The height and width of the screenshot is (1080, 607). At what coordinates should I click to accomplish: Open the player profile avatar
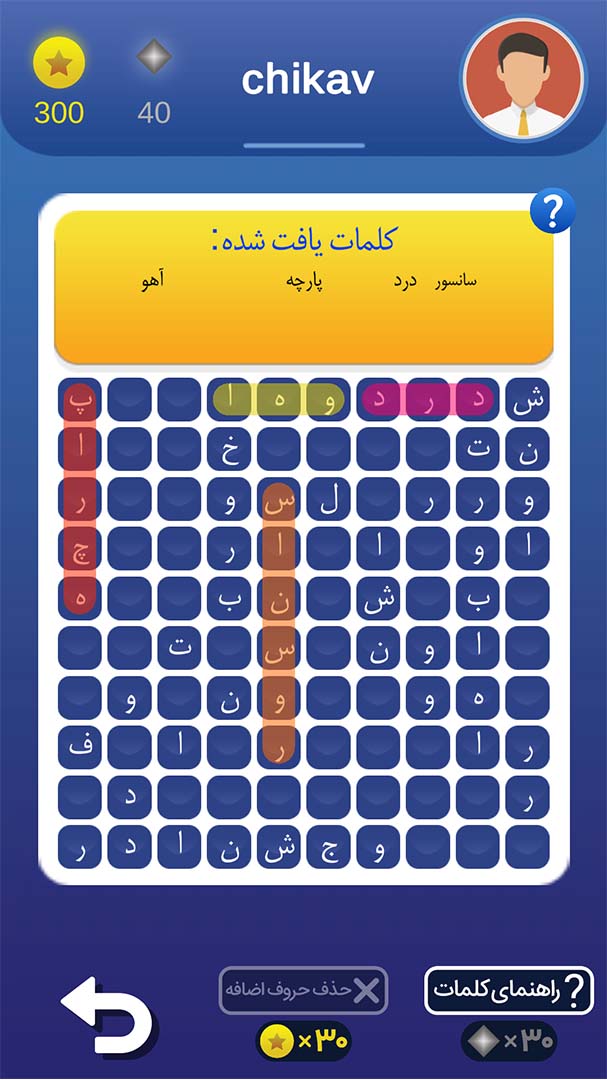[523, 81]
